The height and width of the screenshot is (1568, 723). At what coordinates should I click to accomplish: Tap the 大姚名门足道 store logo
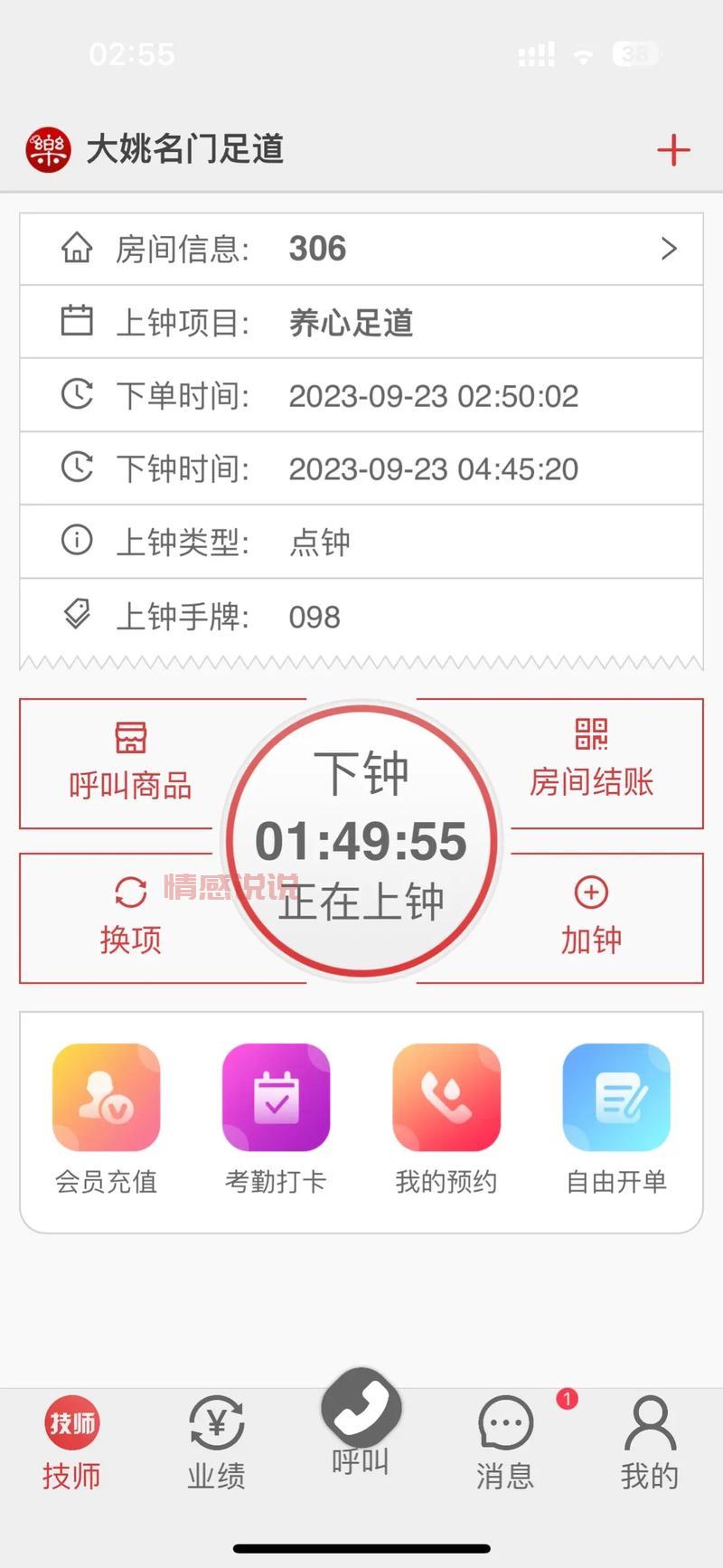tap(47, 150)
